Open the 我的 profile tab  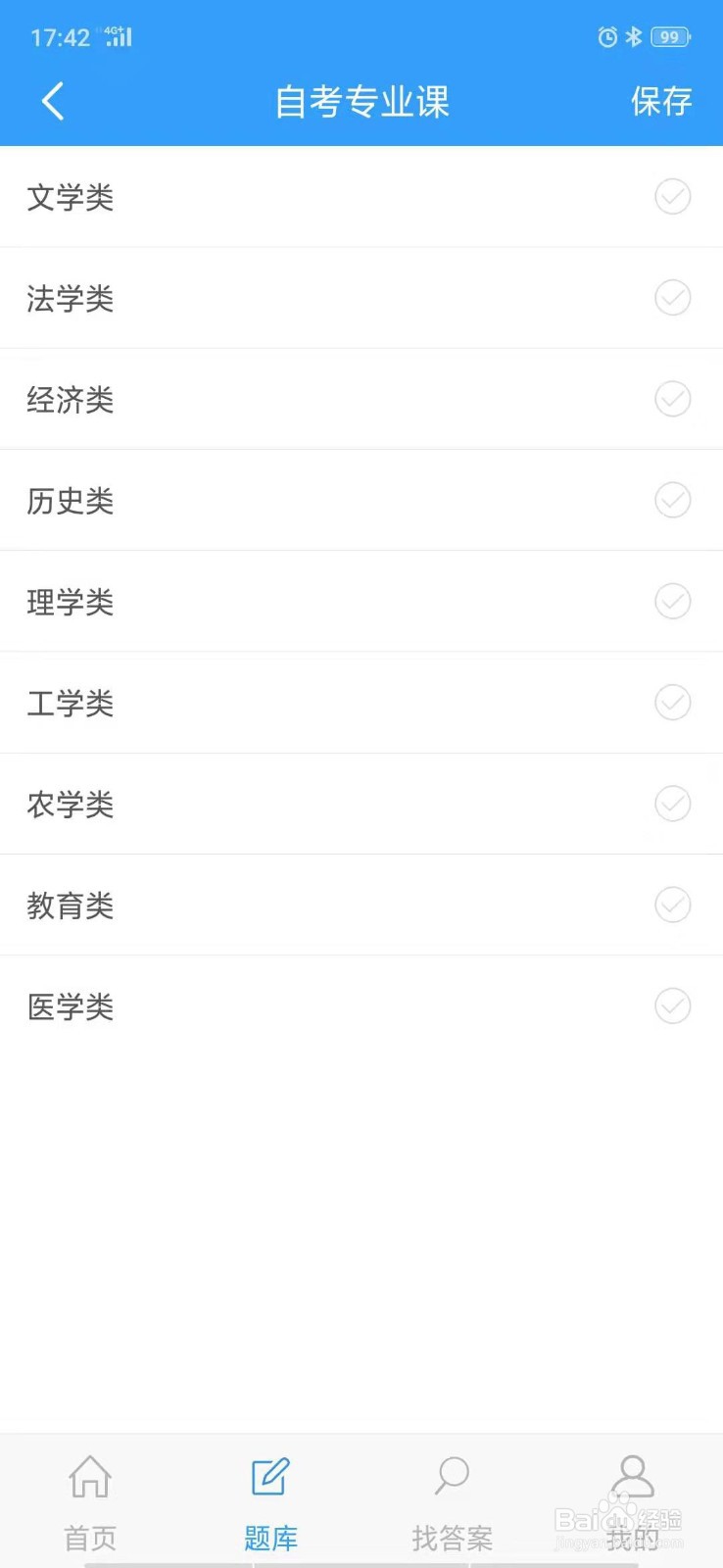632,1502
